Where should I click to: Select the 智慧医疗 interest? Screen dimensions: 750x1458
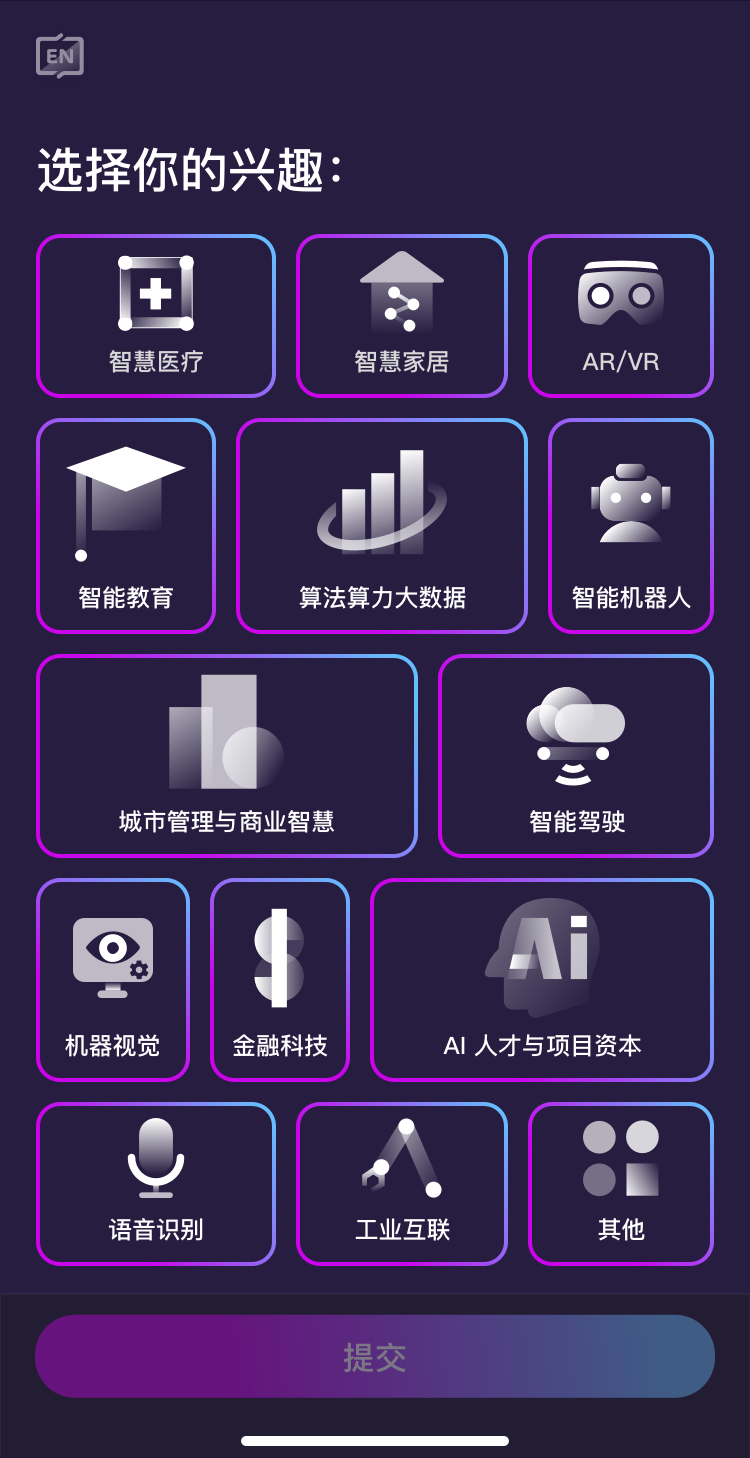point(156,316)
